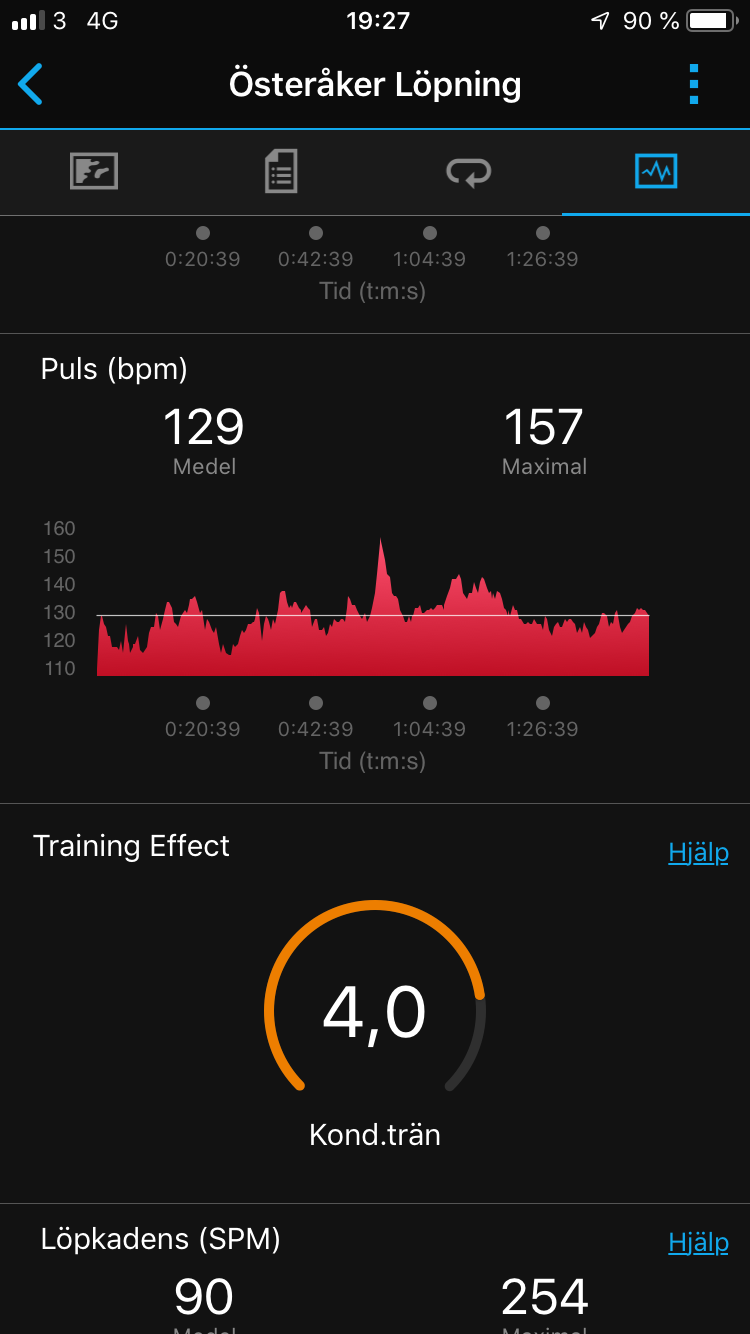750x1334 pixels.
Task: Switch to the laps tab
Action: [468, 172]
